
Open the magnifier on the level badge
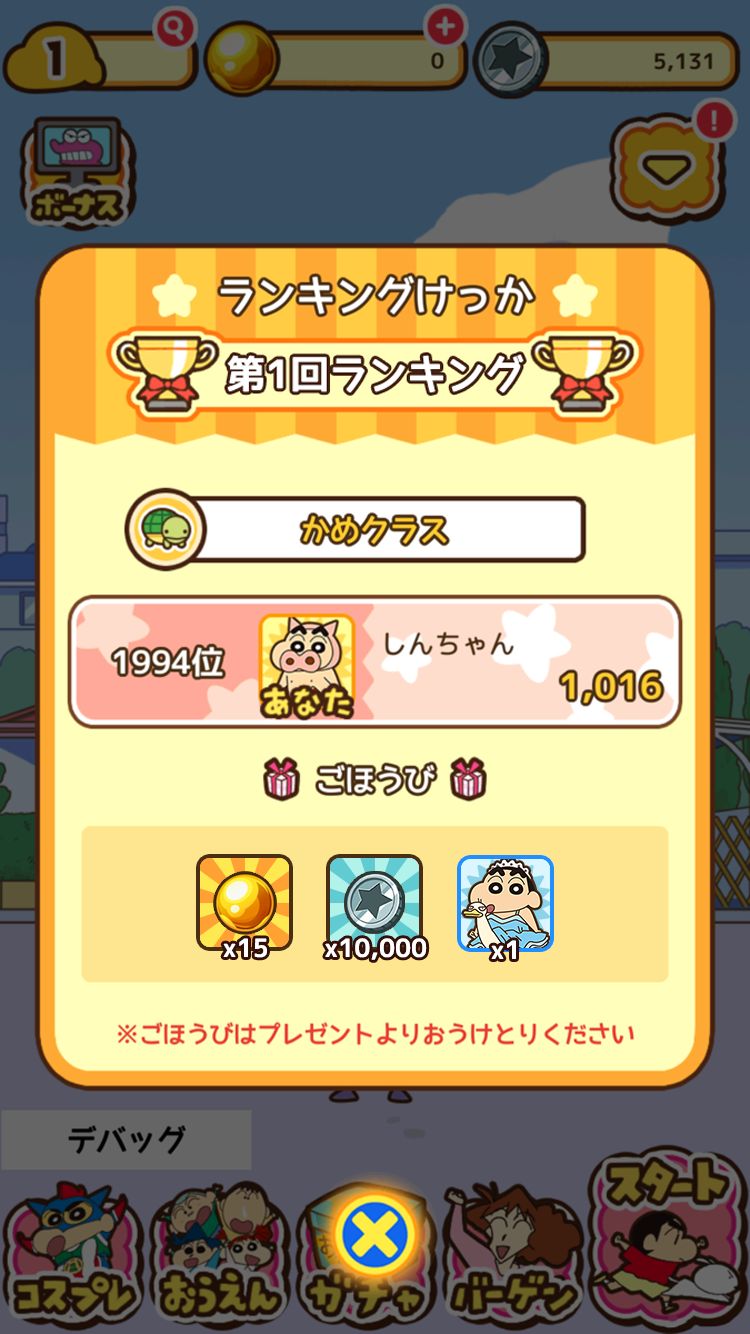click(x=175, y=28)
